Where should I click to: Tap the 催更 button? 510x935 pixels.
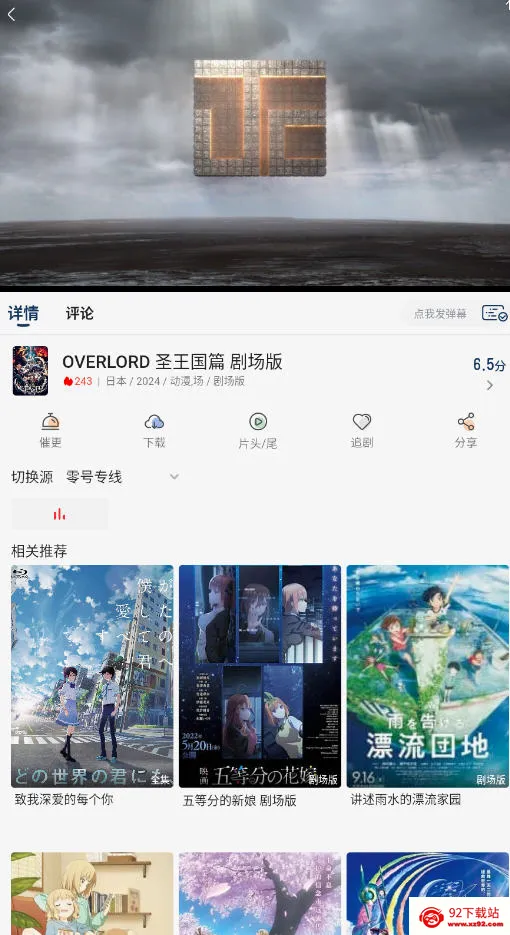[51, 430]
